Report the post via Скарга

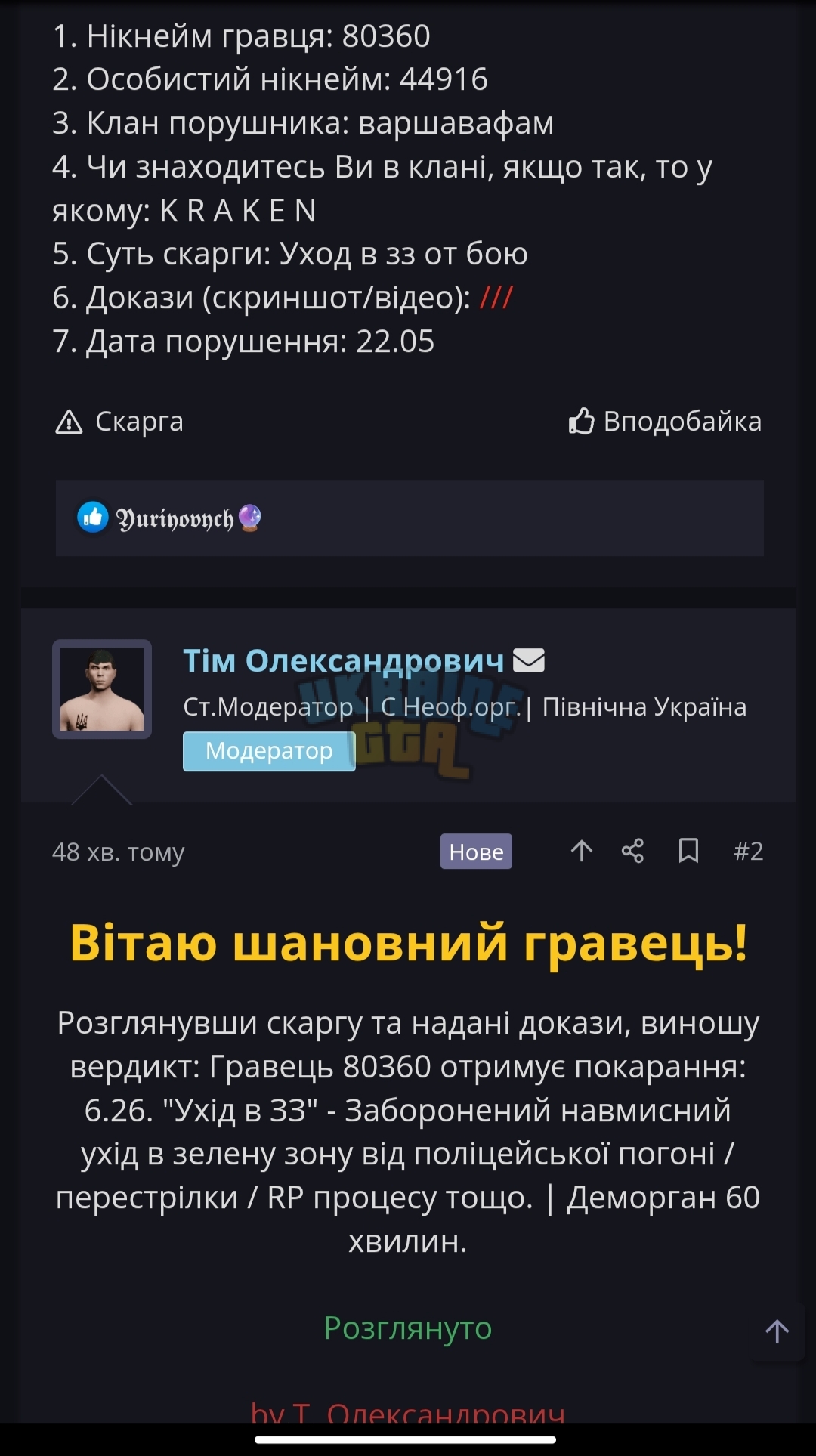point(119,422)
